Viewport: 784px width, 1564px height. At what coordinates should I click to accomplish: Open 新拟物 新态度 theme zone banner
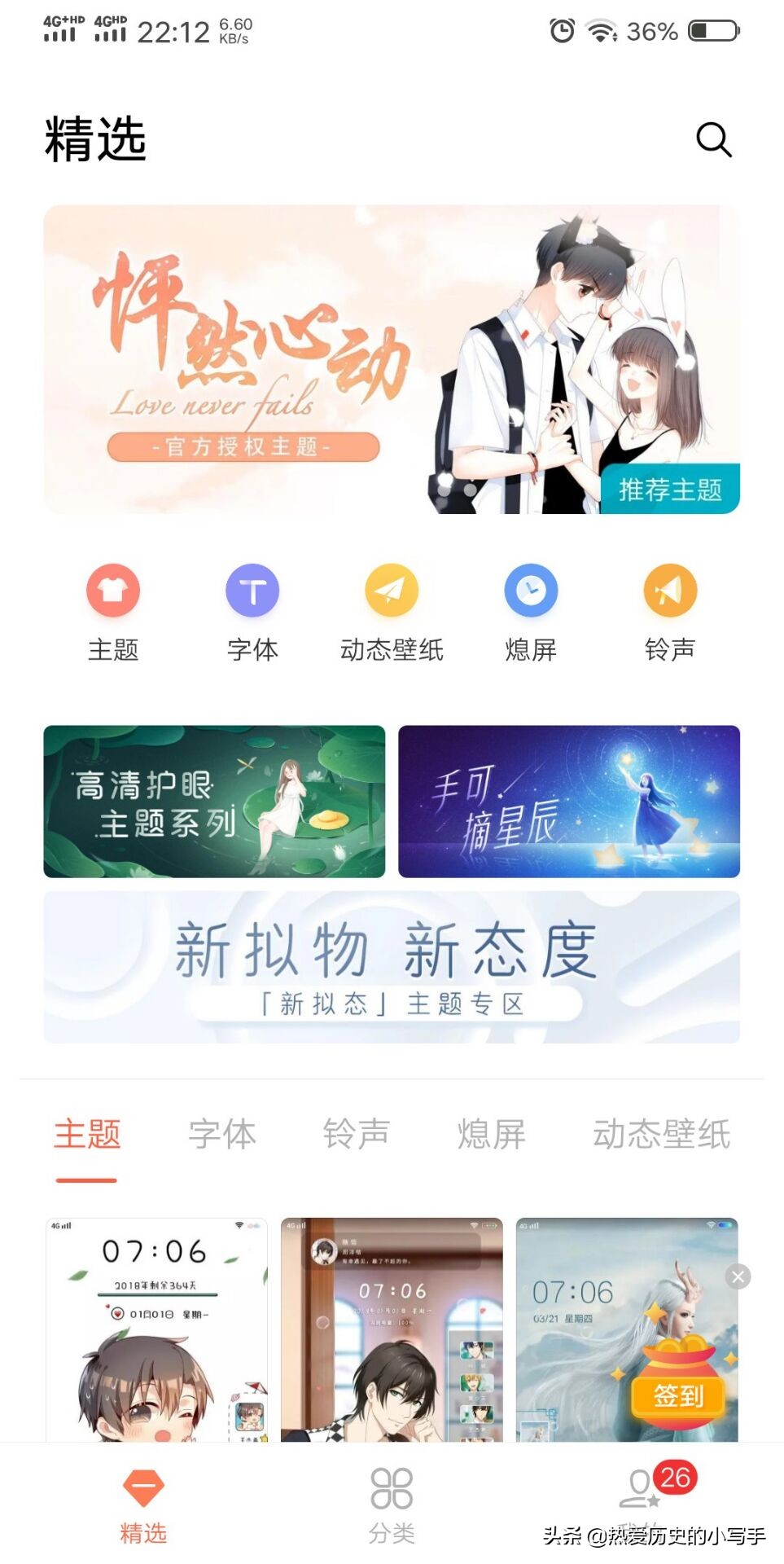point(392,967)
